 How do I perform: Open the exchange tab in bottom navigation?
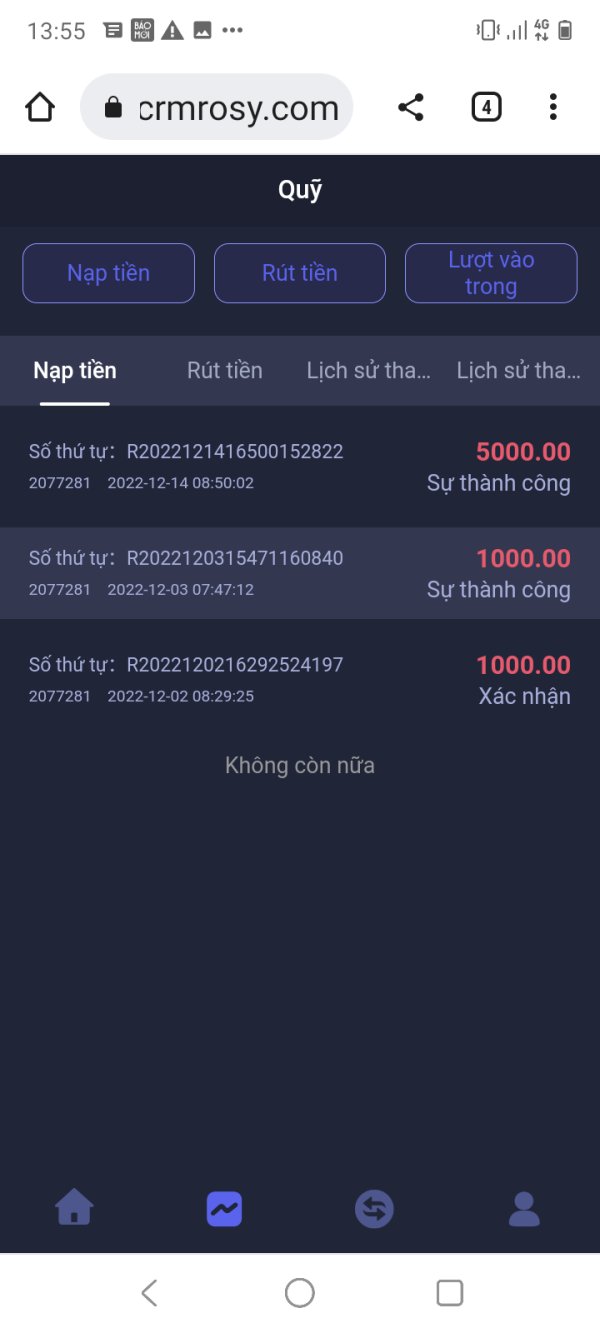pyautogui.click(x=374, y=1209)
